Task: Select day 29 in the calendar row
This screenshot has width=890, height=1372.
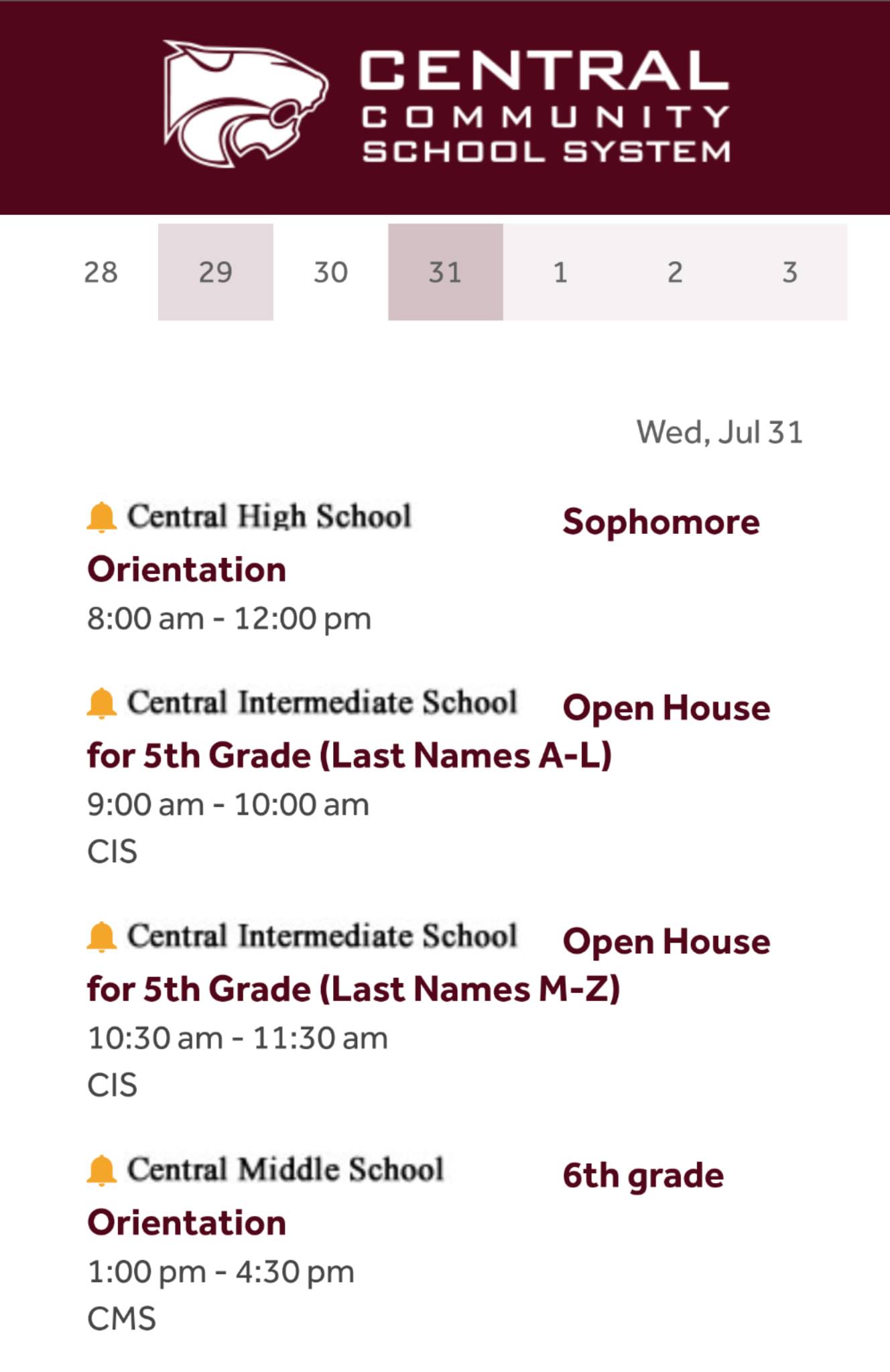Action: [x=215, y=272]
